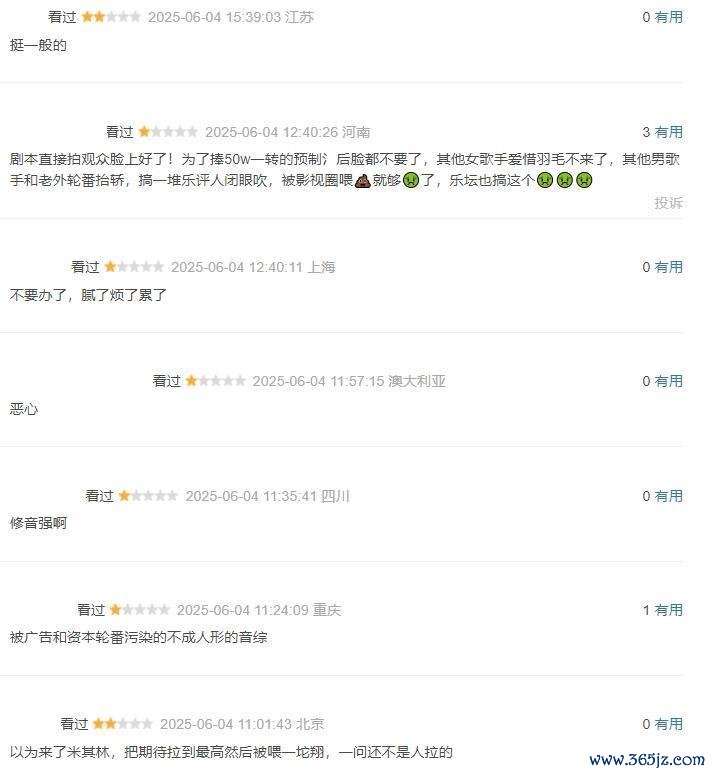Report the 河南 comment via 投诉
Image resolution: width=712 pixels, height=775 pixels.
point(668,203)
